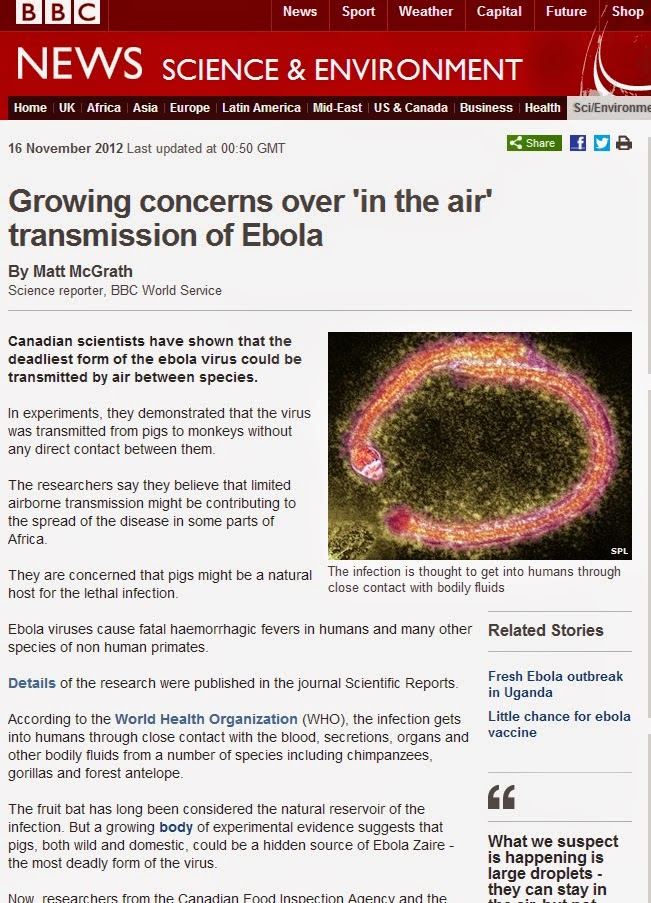Screen dimensions: 651x903
Task: Select the Africa news category
Action: pyautogui.click(x=104, y=108)
